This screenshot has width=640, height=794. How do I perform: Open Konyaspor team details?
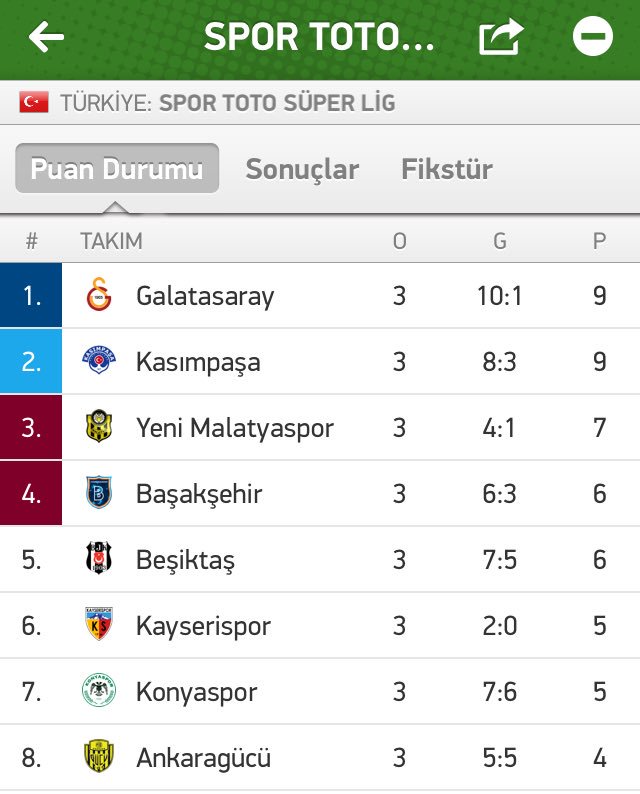coord(196,692)
